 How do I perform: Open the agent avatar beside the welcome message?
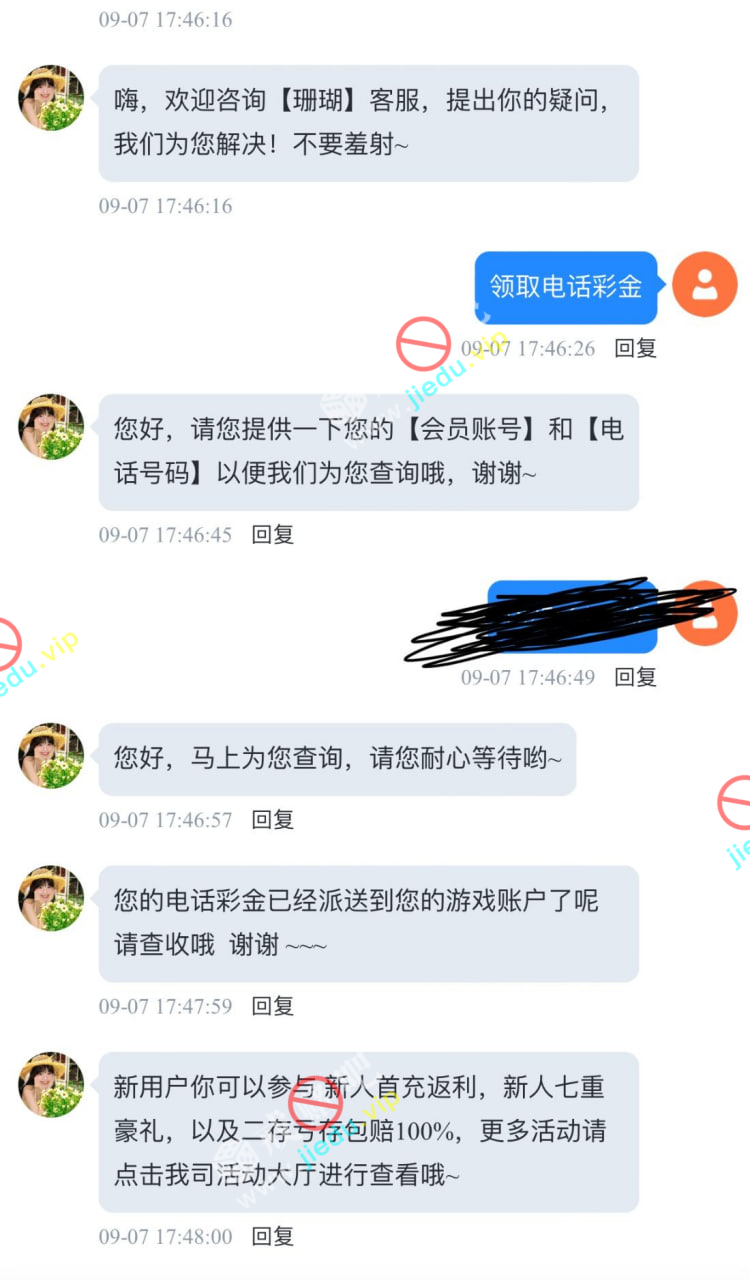point(51,98)
